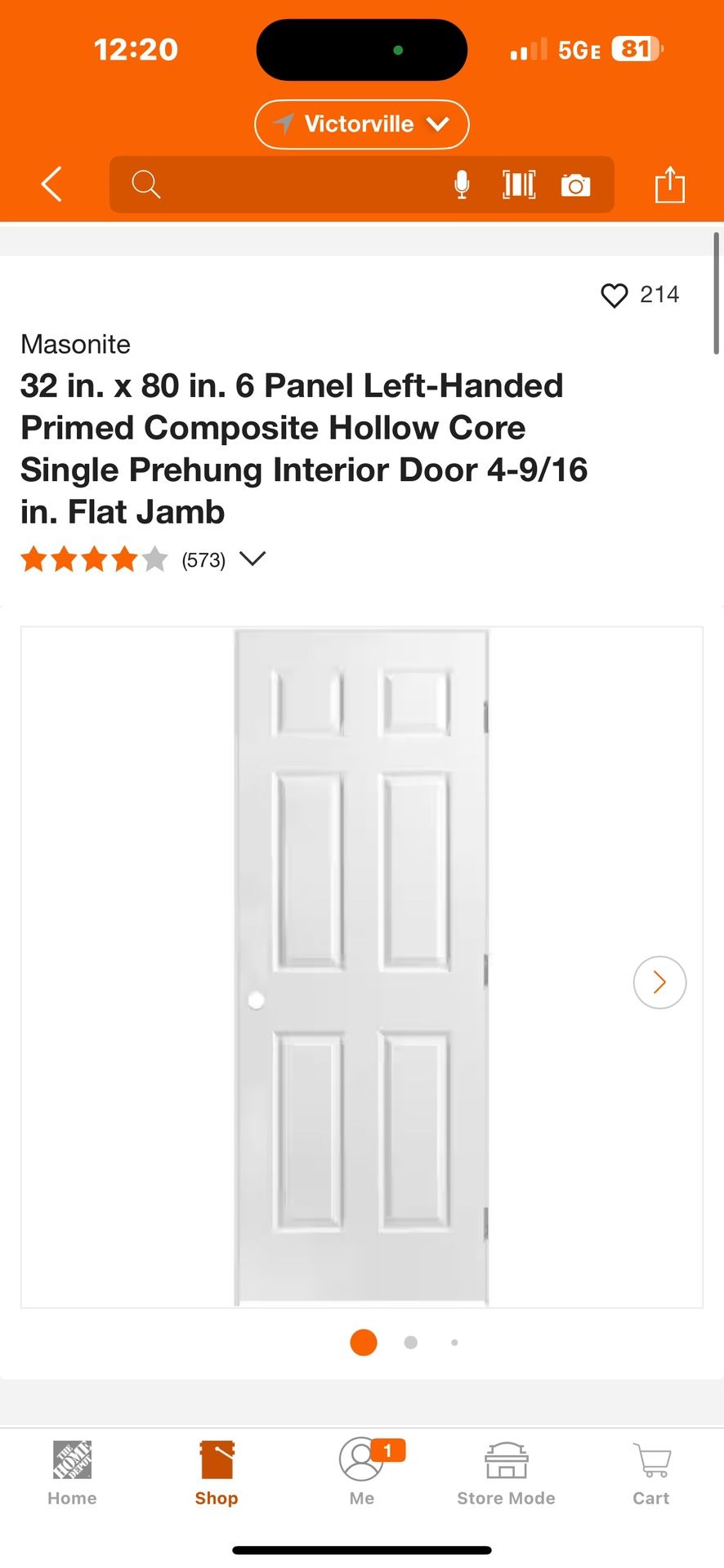
Task: Switch to Store Mode
Action: pyautogui.click(x=506, y=1472)
